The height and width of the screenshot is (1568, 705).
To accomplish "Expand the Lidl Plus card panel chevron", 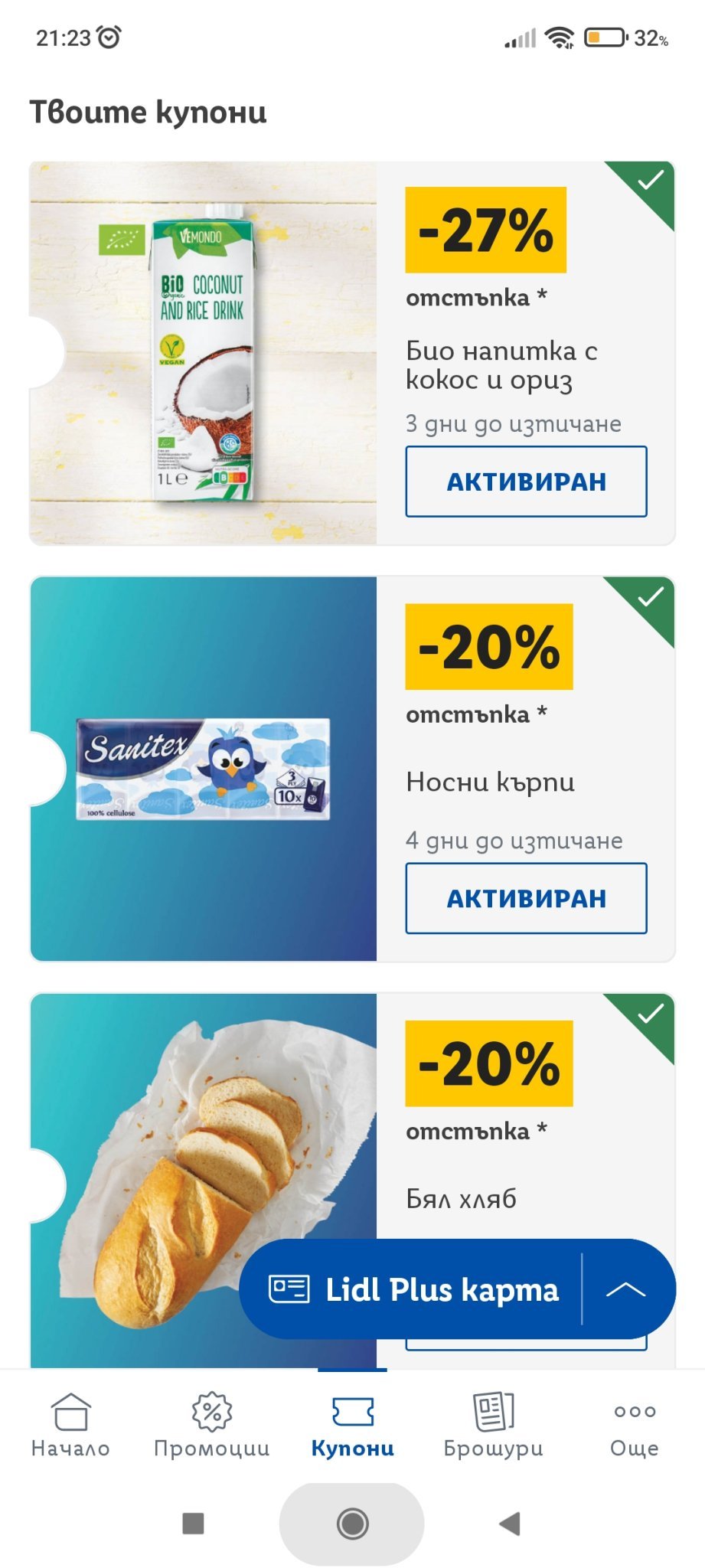I will [626, 1289].
